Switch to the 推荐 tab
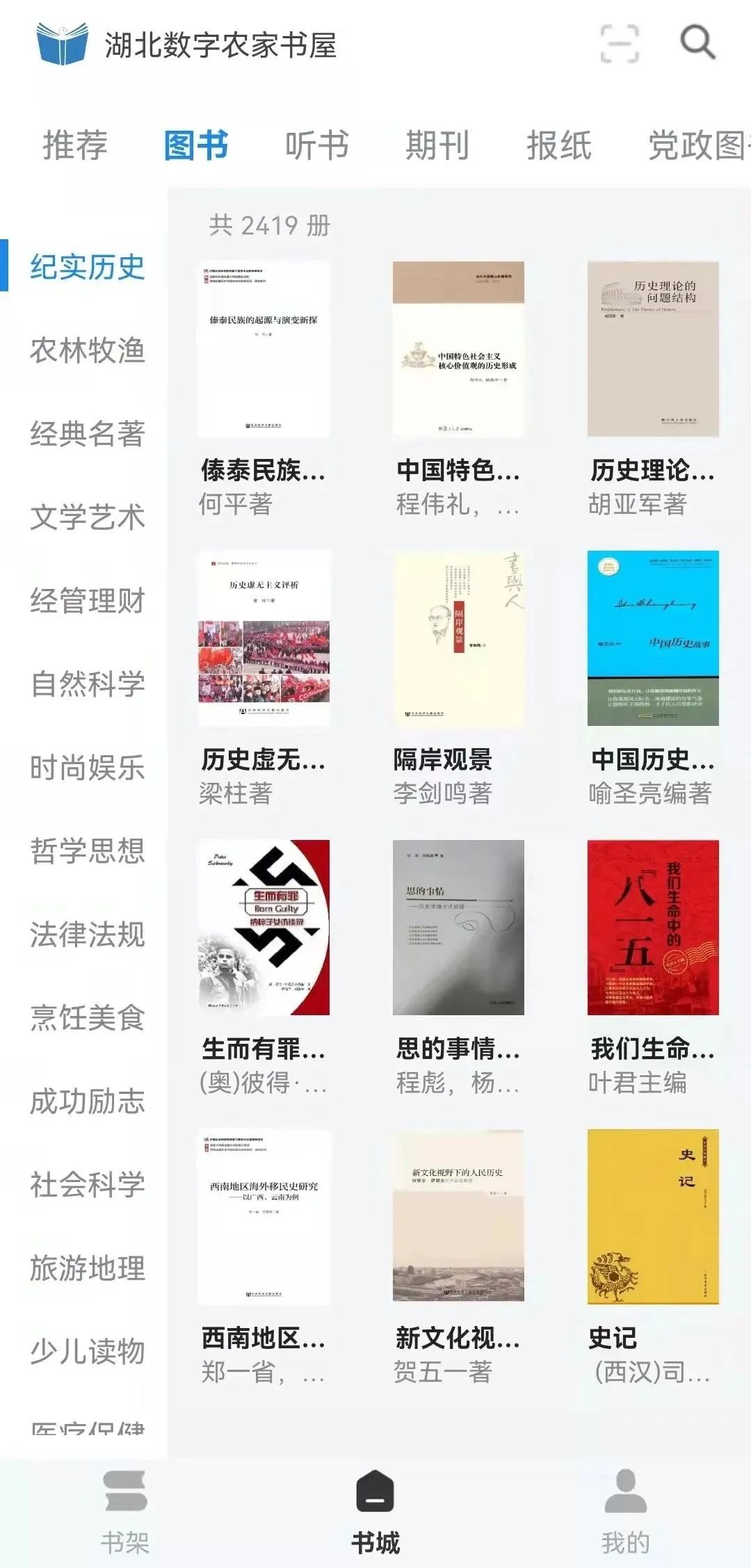Viewport: 751px width, 1568px height. [x=75, y=146]
